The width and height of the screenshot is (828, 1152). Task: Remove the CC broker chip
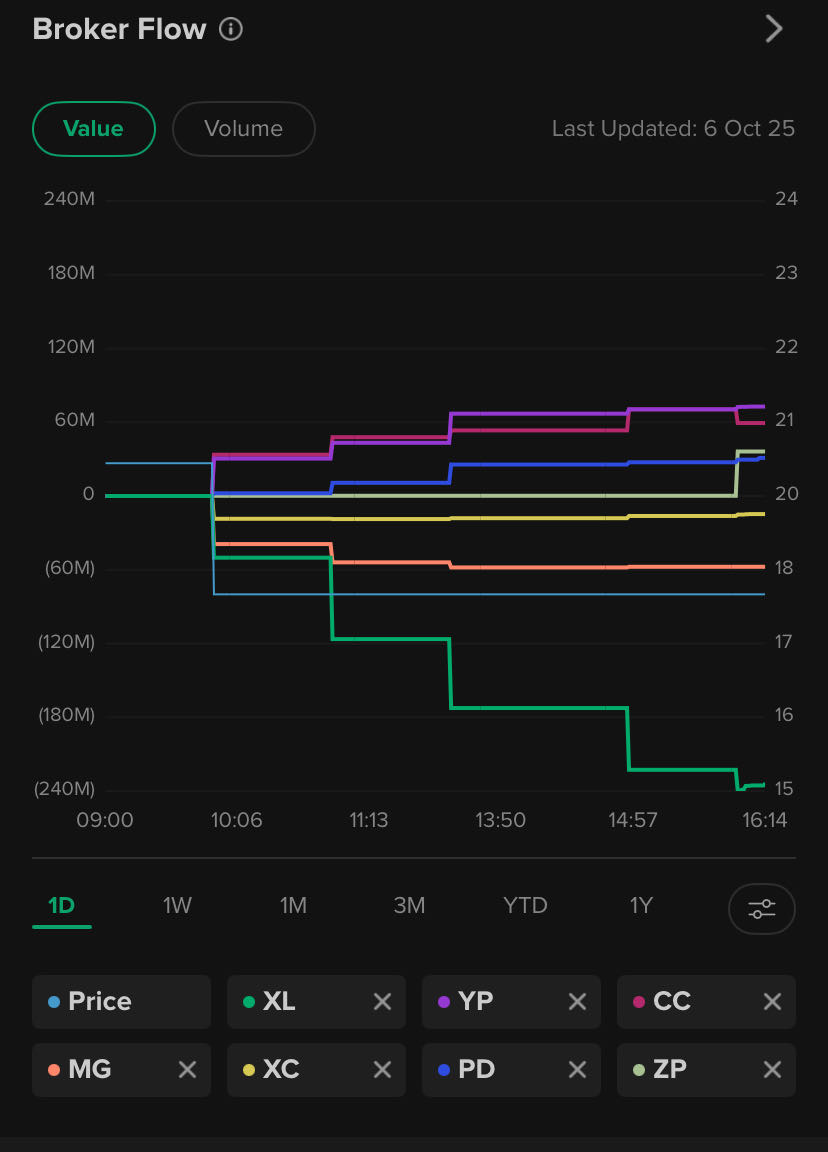772,1002
